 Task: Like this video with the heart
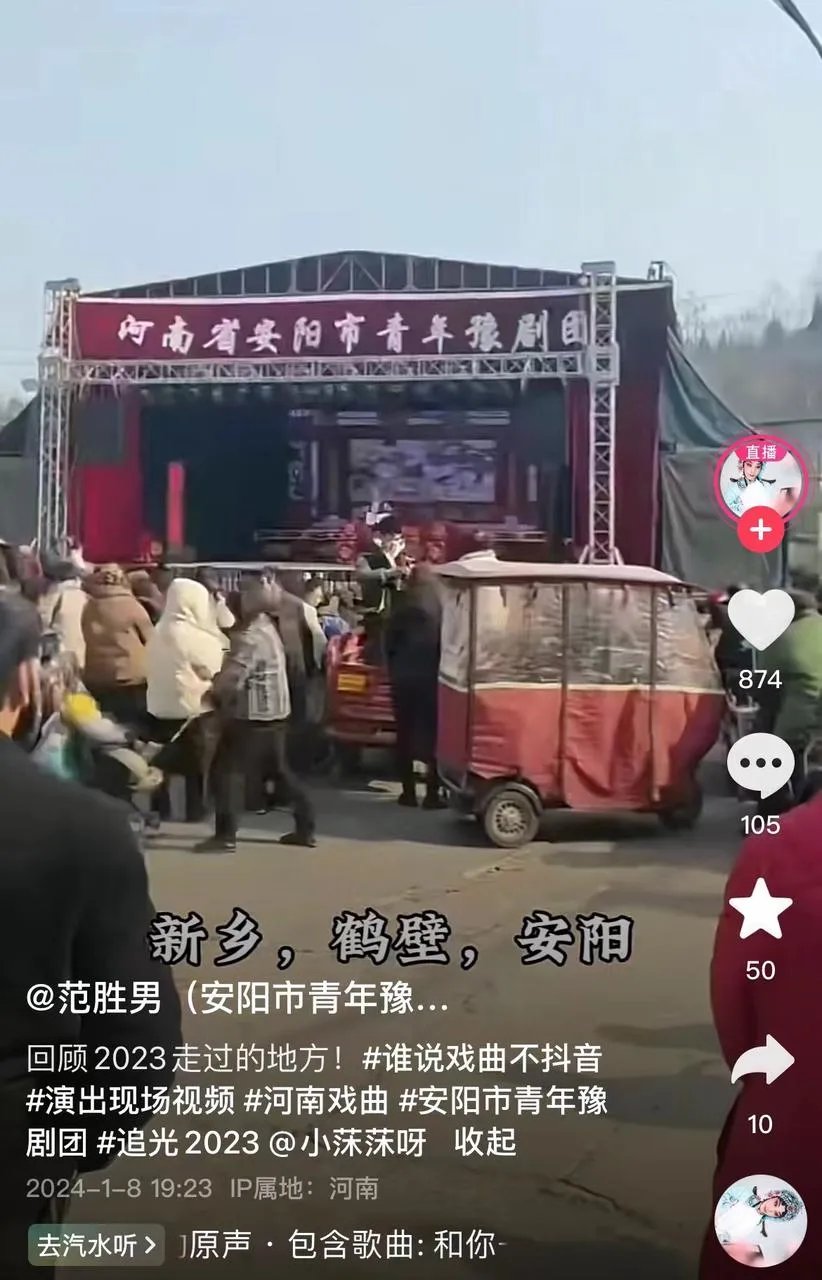click(760, 619)
